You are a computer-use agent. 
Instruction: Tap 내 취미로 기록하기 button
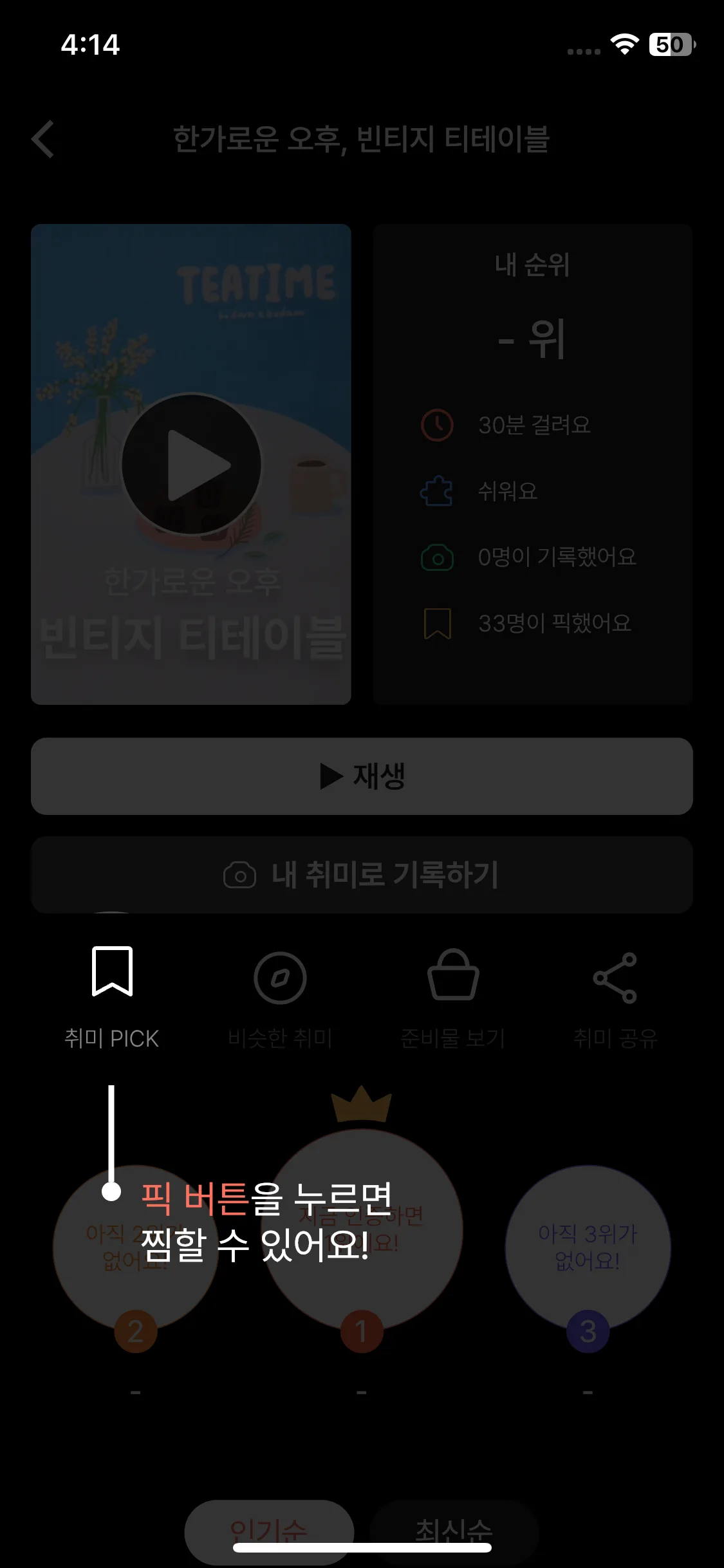[362, 875]
